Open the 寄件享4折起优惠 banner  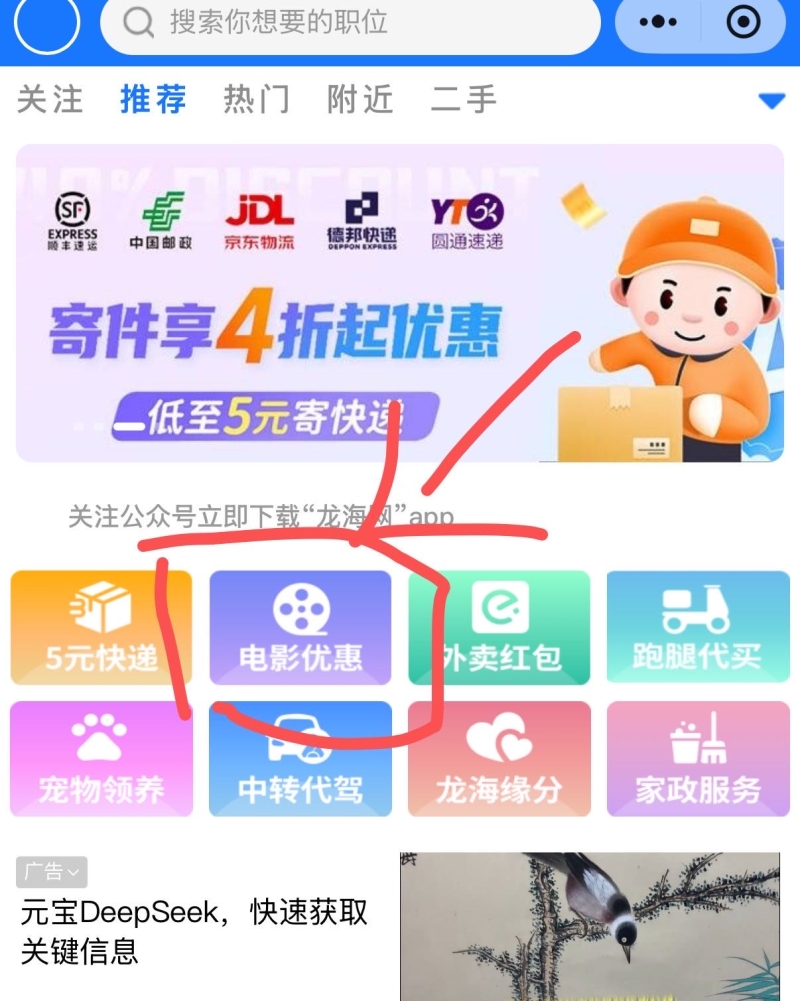click(x=400, y=303)
